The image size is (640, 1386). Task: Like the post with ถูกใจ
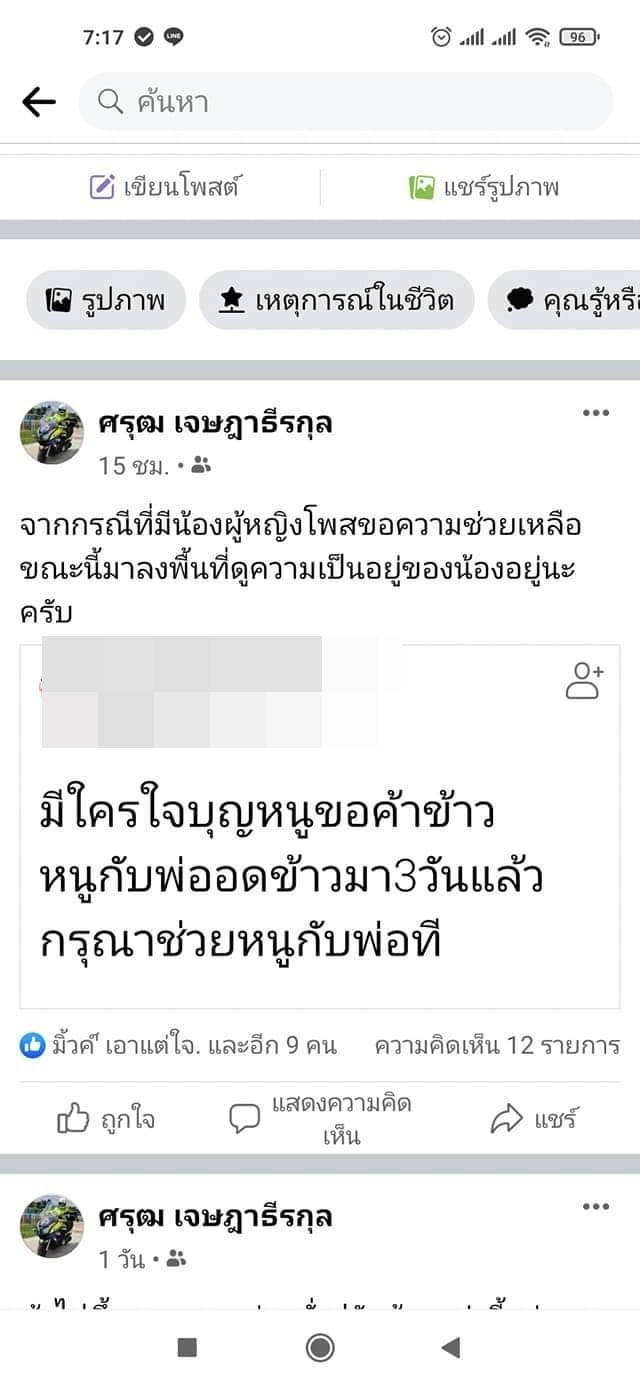[x=106, y=1120]
